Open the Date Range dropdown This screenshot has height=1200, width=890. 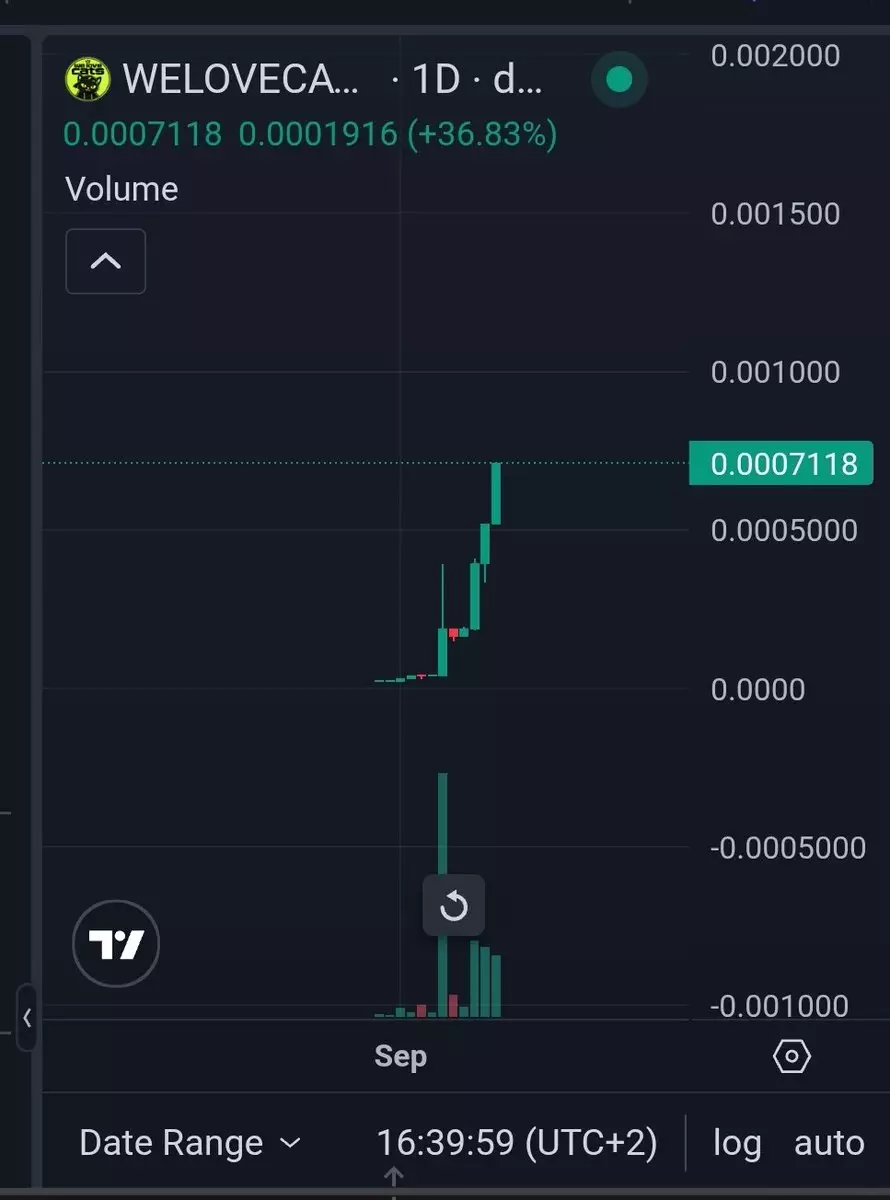pos(190,1143)
